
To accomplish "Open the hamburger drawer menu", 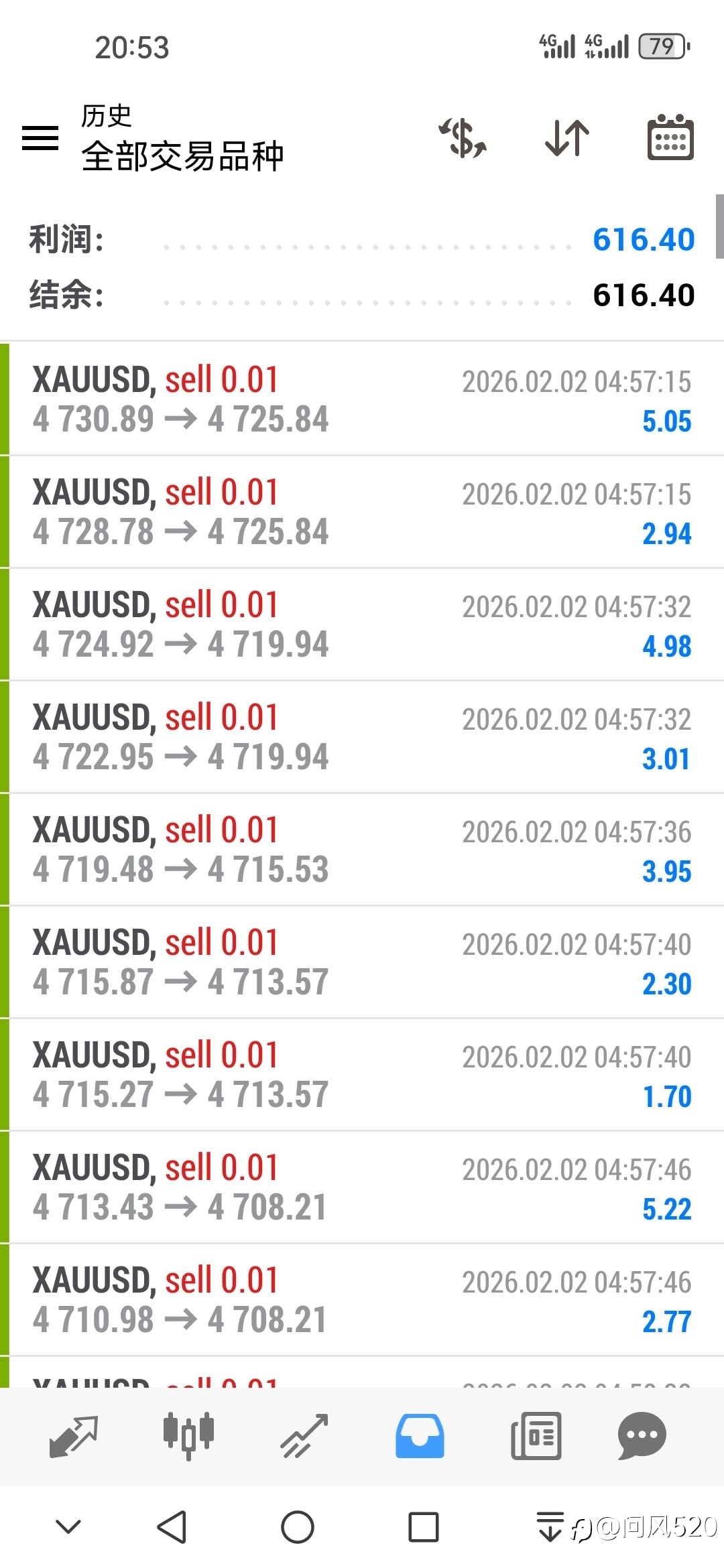I will pos(40,137).
